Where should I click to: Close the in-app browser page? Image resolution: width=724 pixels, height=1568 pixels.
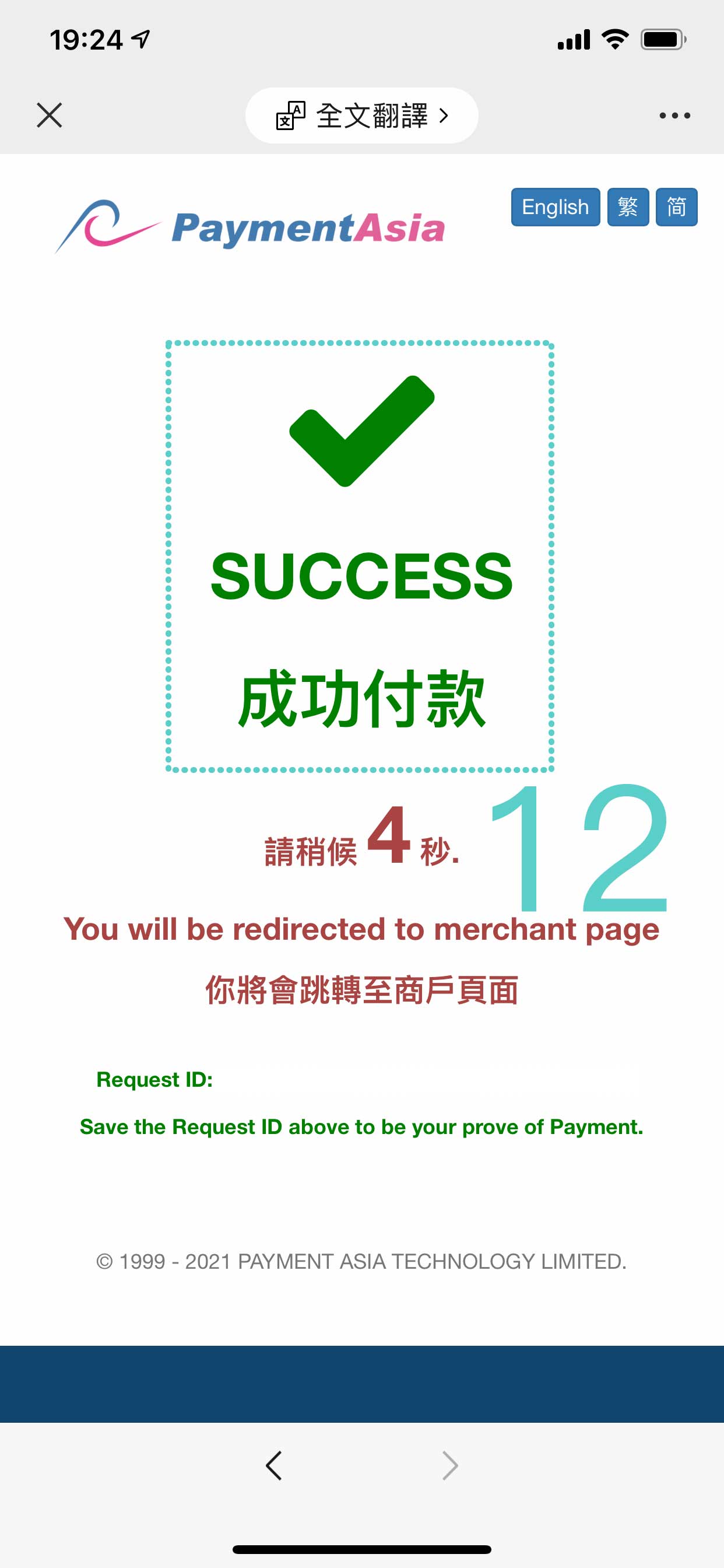[50, 115]
